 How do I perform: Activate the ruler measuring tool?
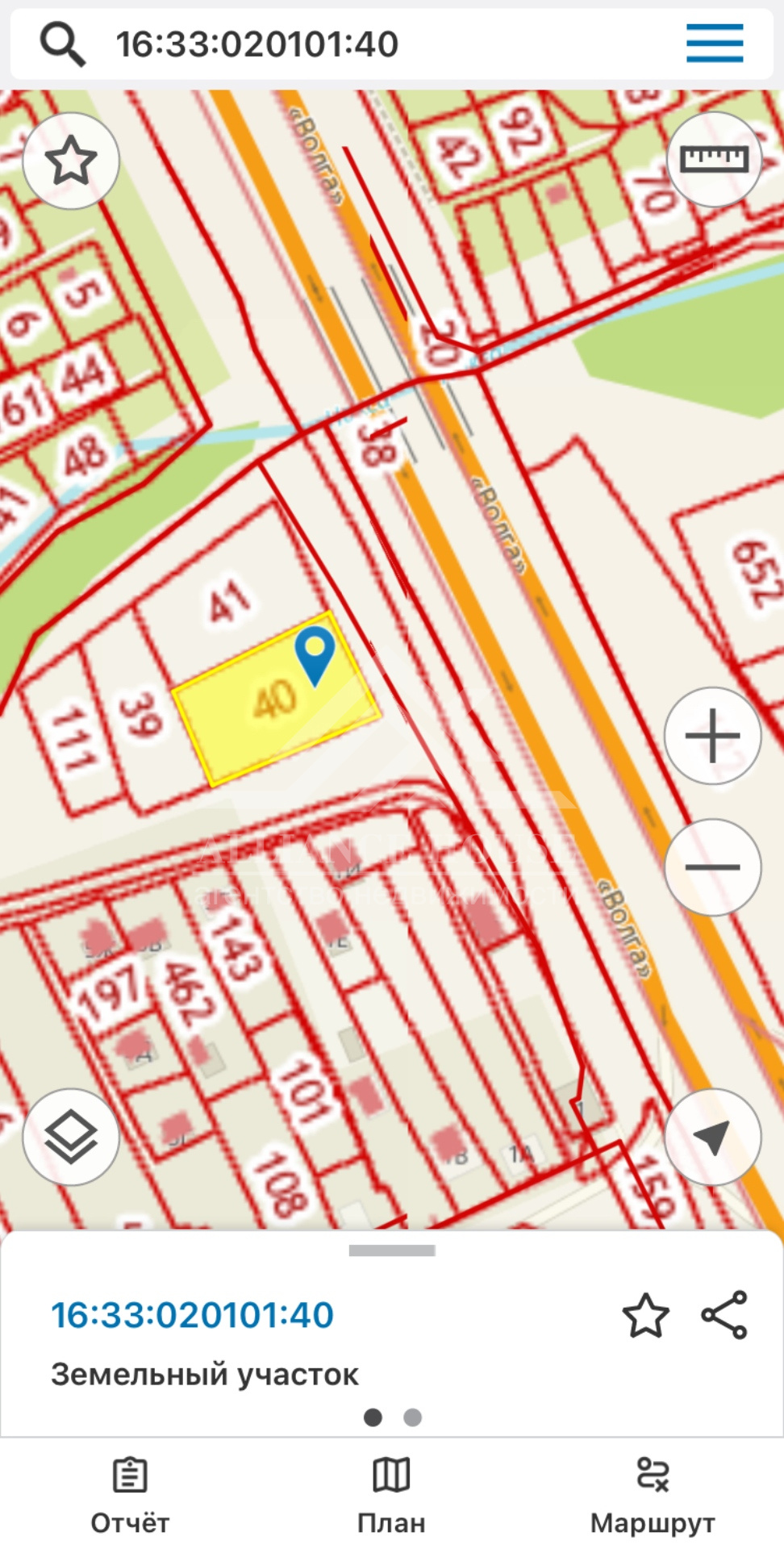pos(714,160)
